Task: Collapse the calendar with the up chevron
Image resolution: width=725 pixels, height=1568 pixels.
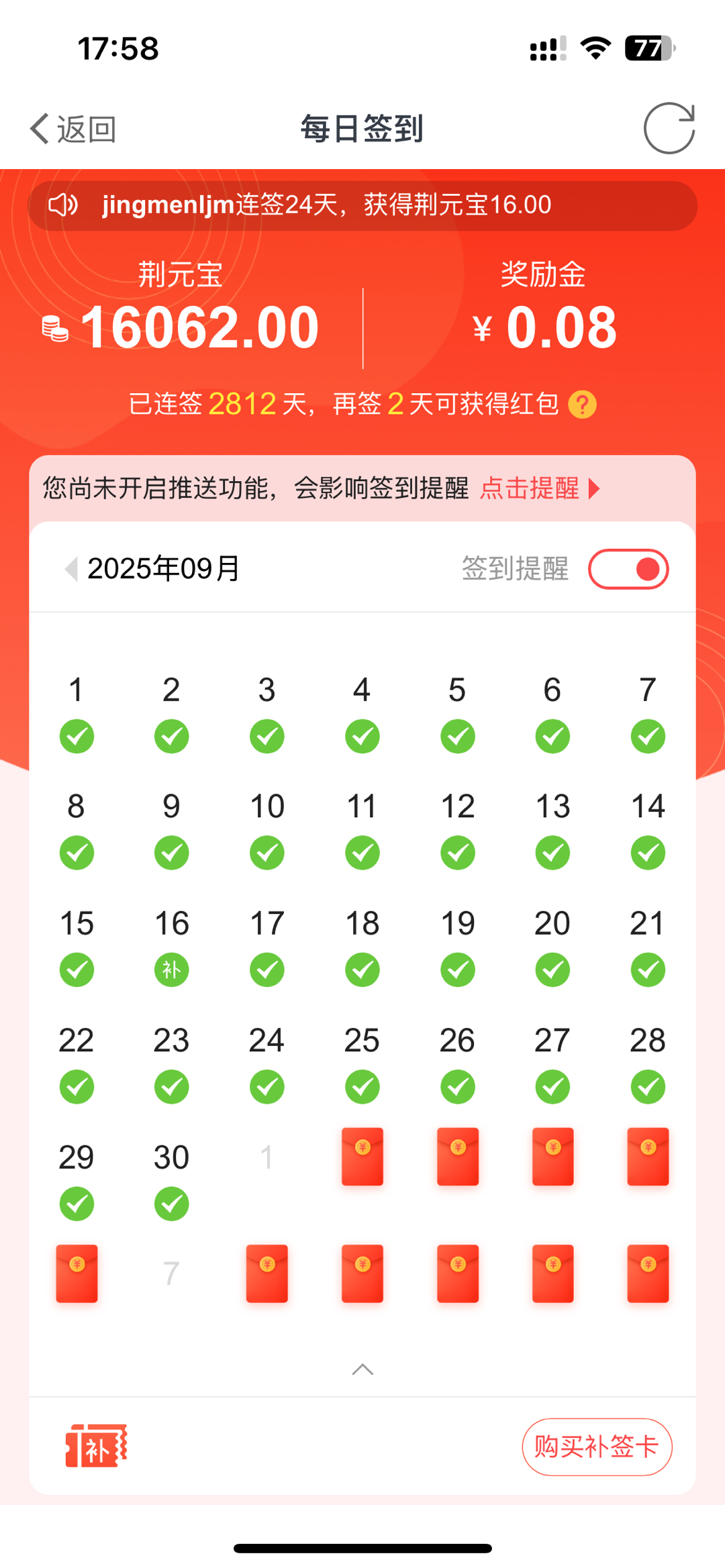Action: click(362, 1370)
